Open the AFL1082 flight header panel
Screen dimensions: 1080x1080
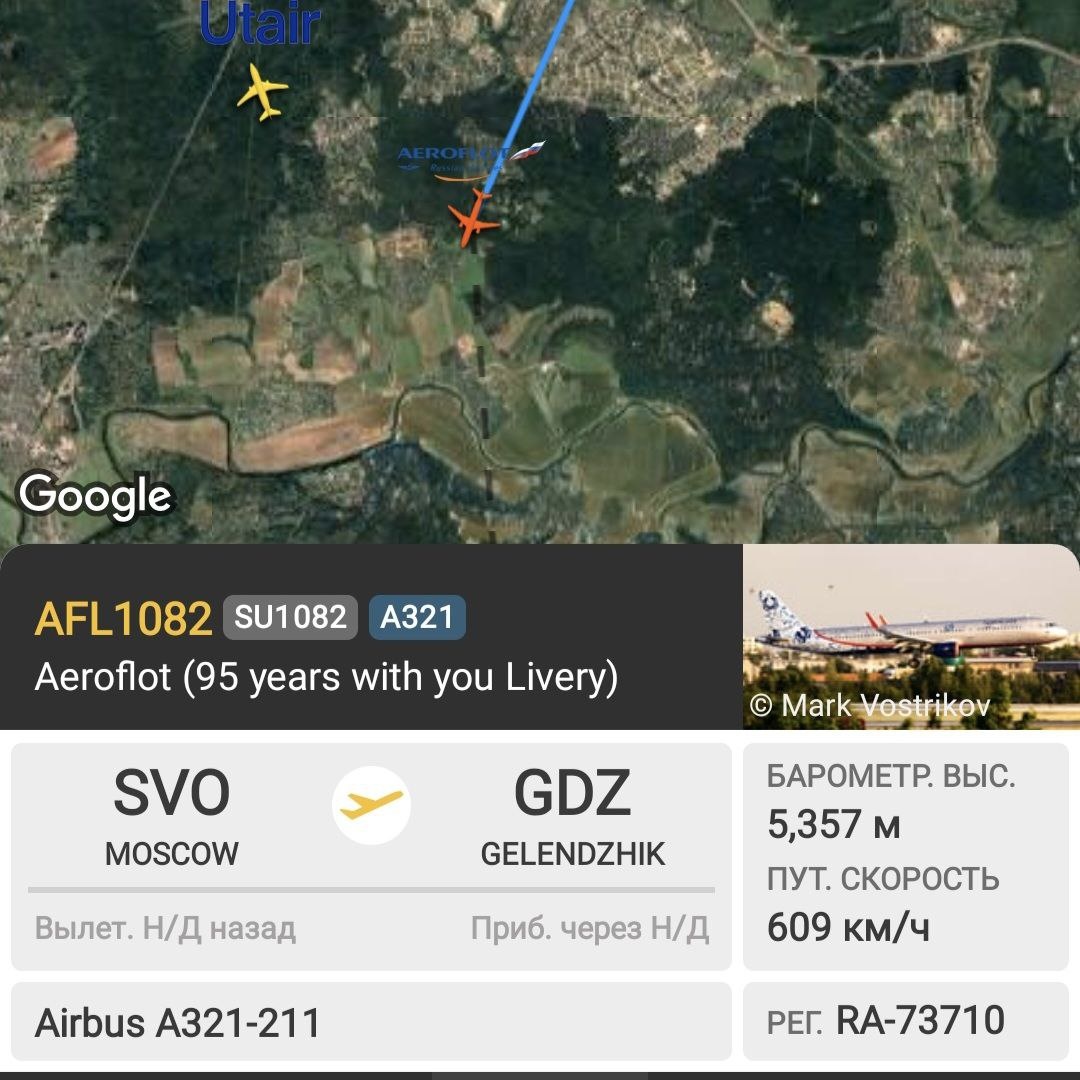371,636
